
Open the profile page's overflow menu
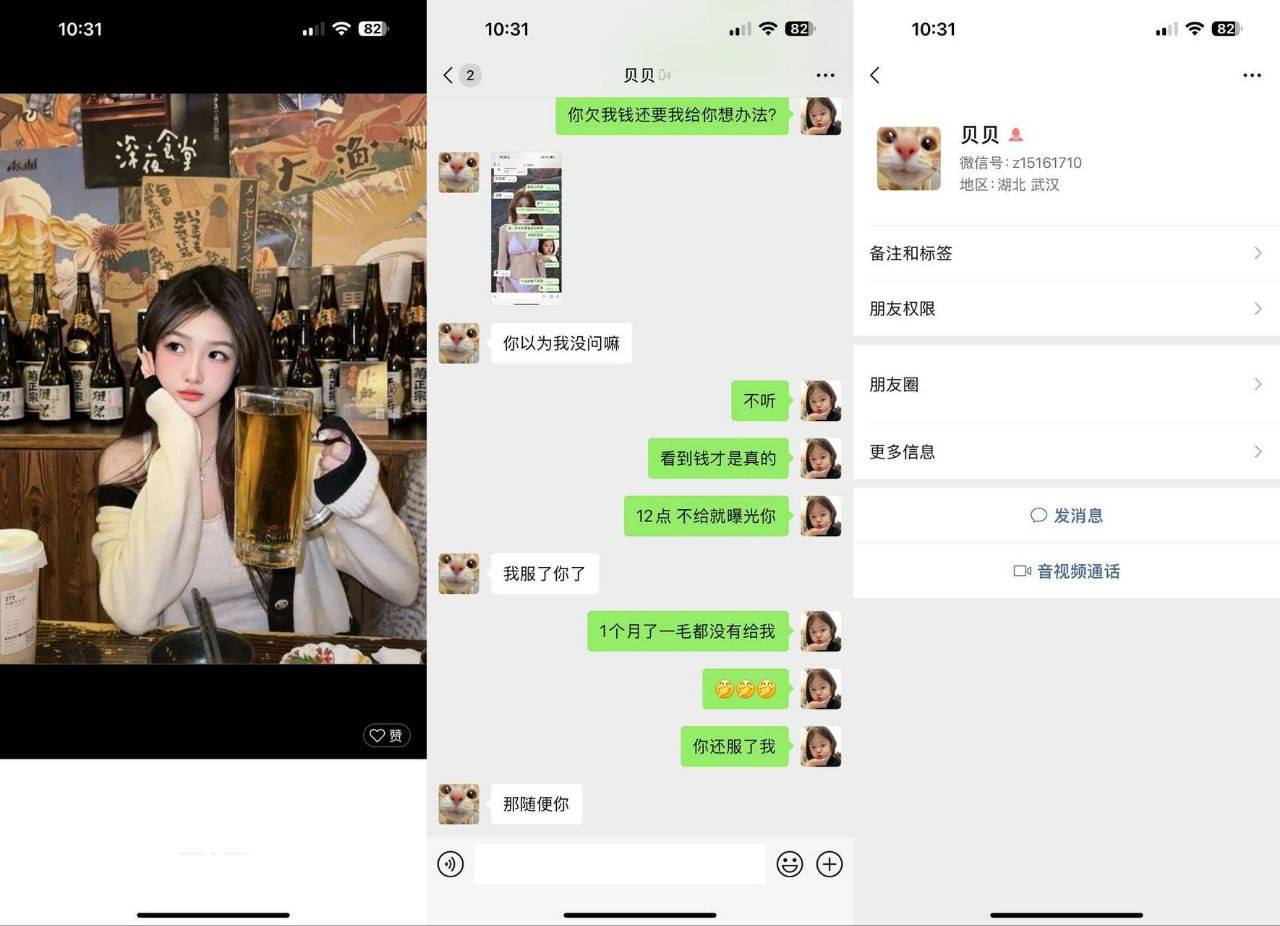[1252, 75]
